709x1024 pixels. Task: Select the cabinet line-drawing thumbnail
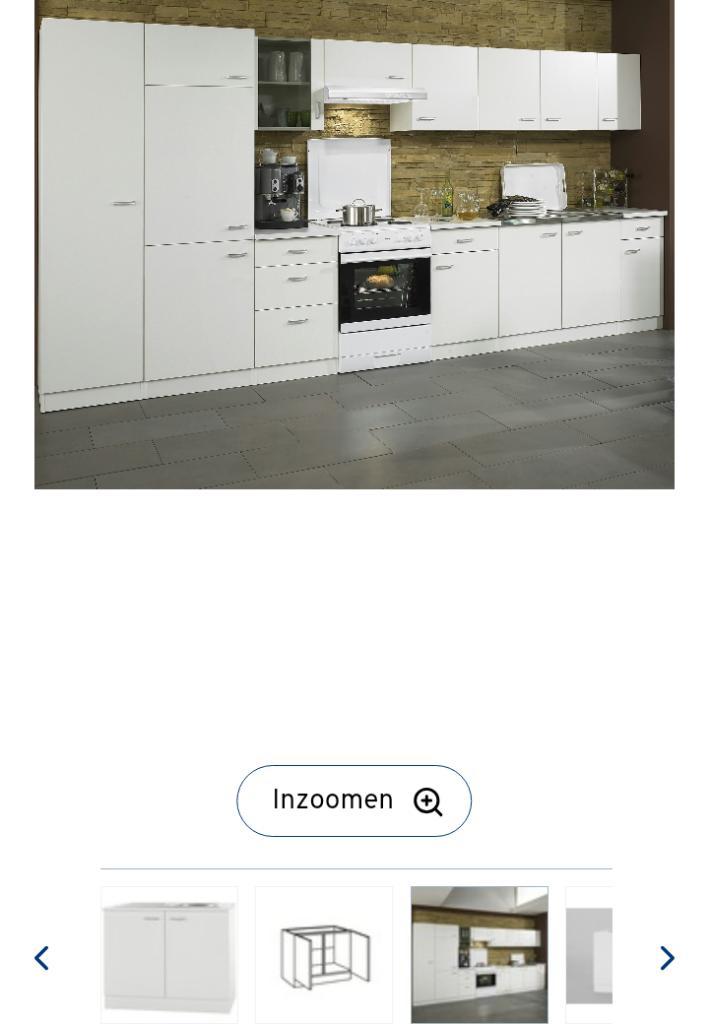pos(324,955)
